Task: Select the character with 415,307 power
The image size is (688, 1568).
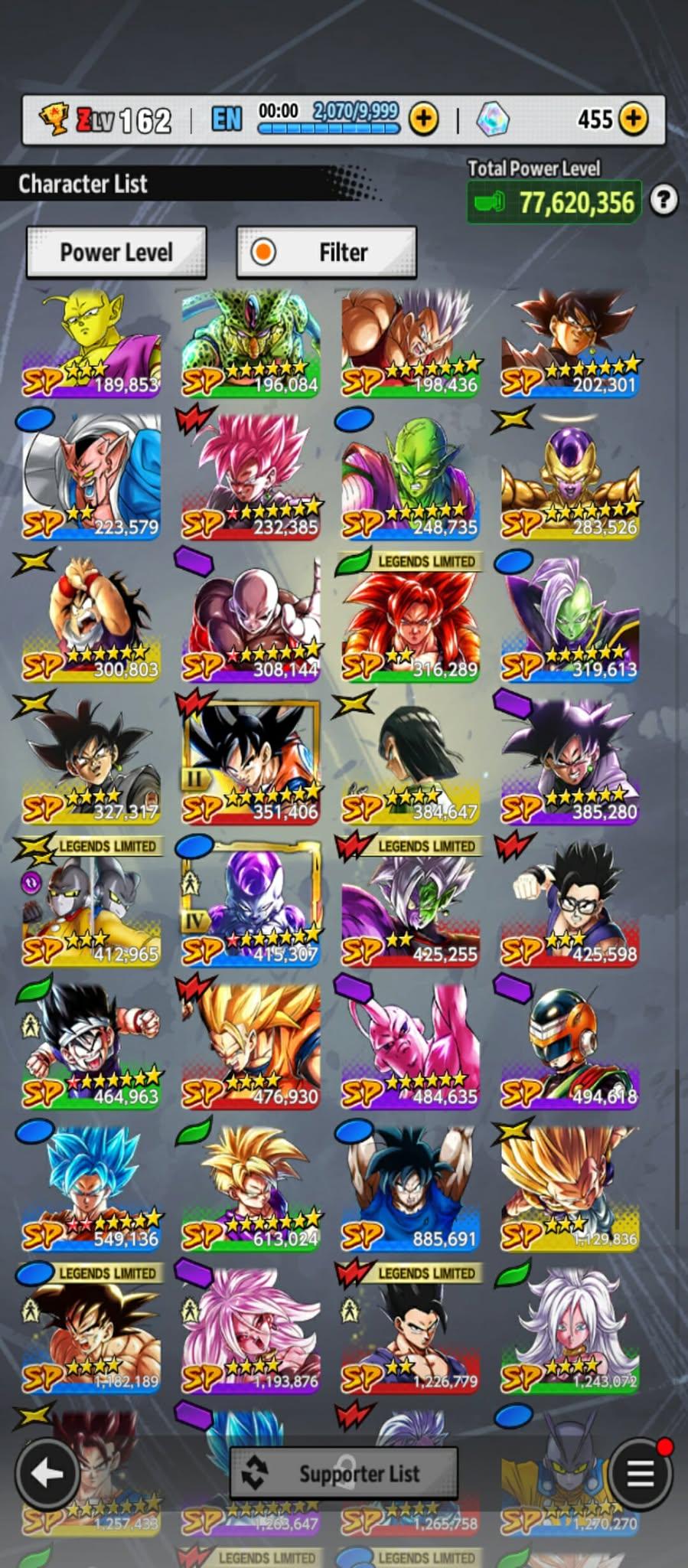Action: [251, 907]
